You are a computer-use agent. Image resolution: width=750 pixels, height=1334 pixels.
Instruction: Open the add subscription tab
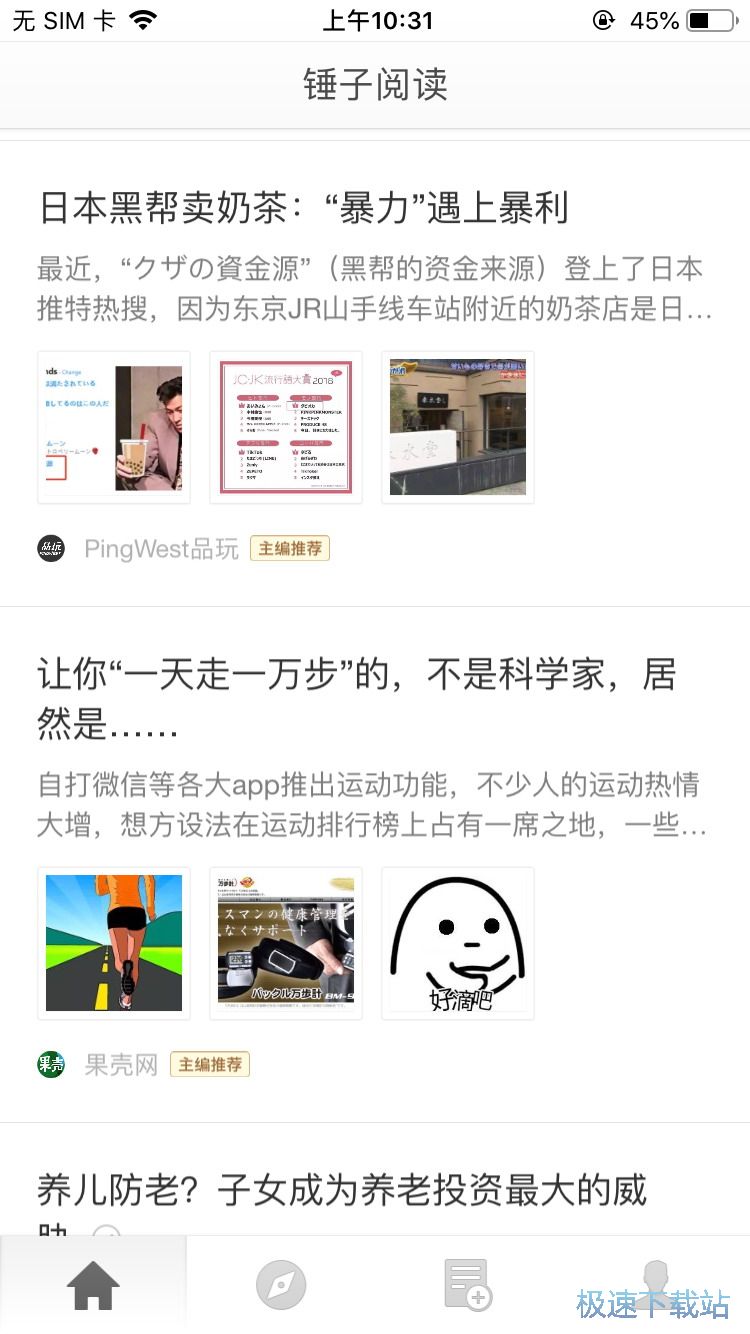click(467, 1286)
